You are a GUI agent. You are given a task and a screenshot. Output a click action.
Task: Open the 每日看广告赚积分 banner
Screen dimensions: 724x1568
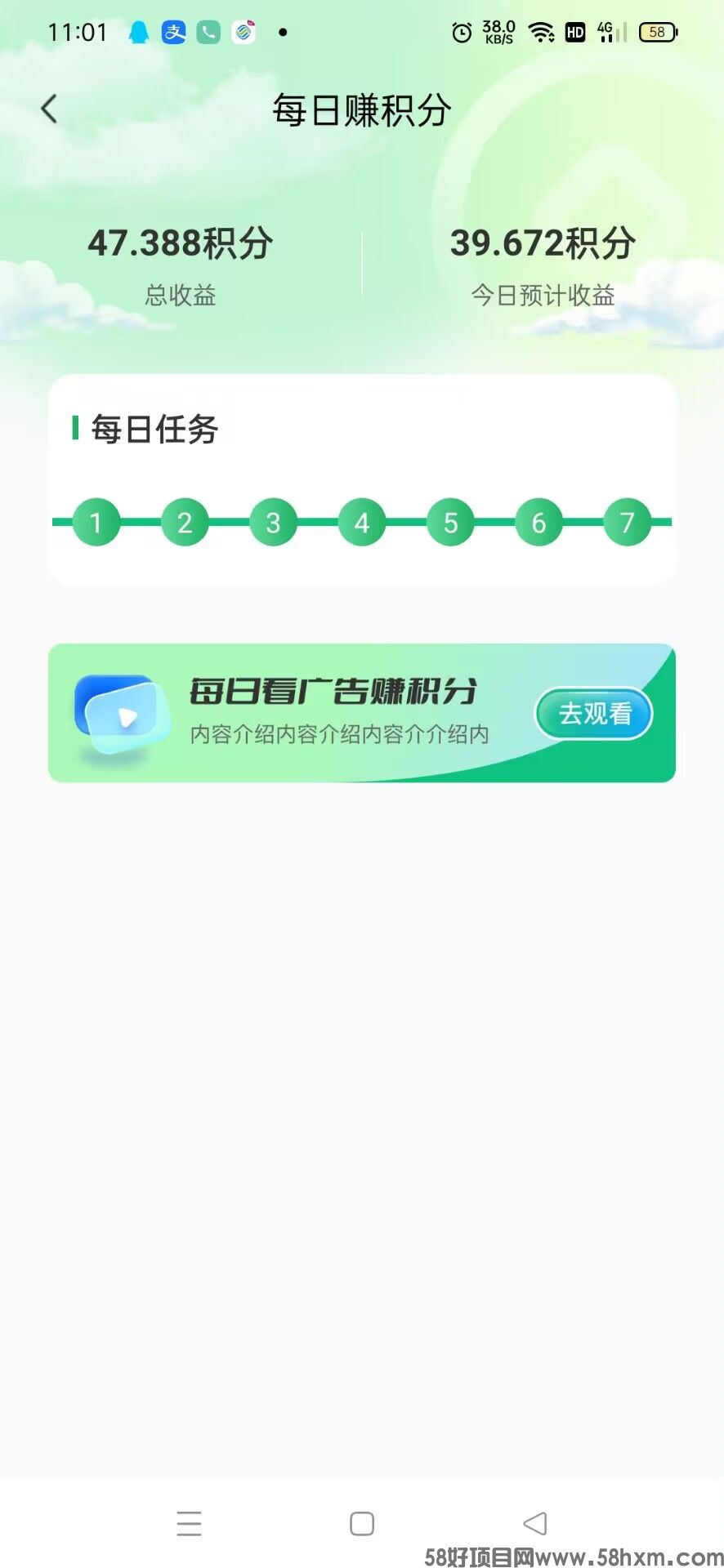click(327, 712)
